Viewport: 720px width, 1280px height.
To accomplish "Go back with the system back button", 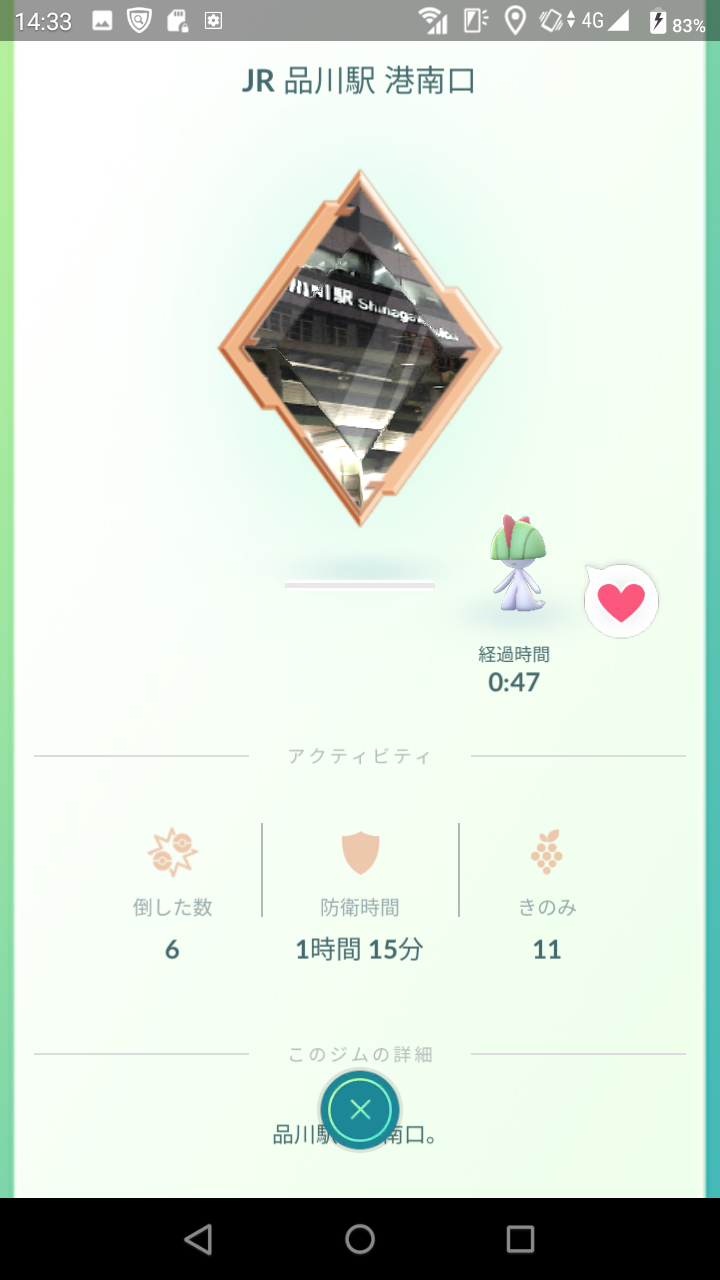I will click(x=198, y=1240).
